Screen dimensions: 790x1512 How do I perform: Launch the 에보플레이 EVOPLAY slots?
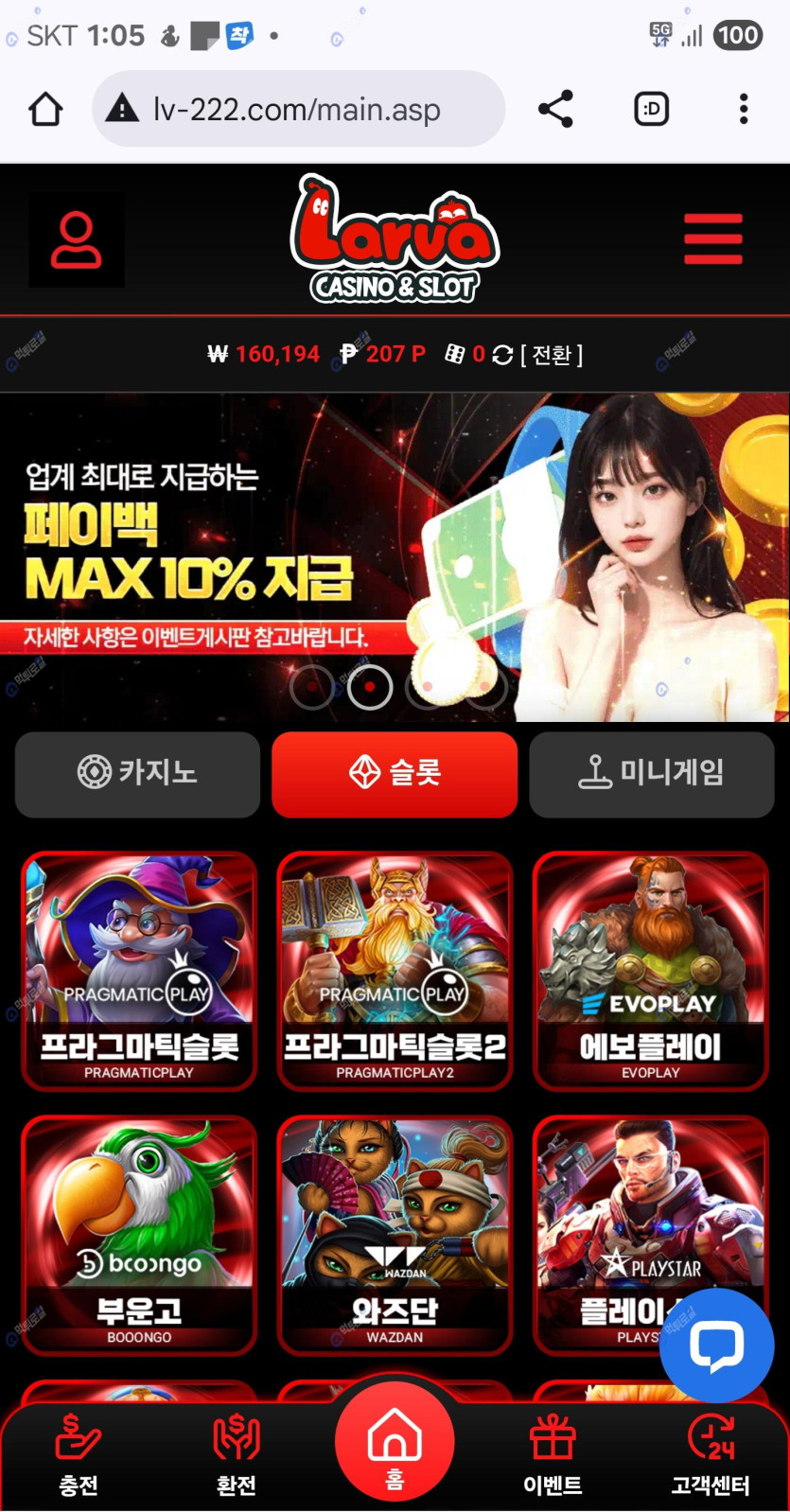pos(651,971)
